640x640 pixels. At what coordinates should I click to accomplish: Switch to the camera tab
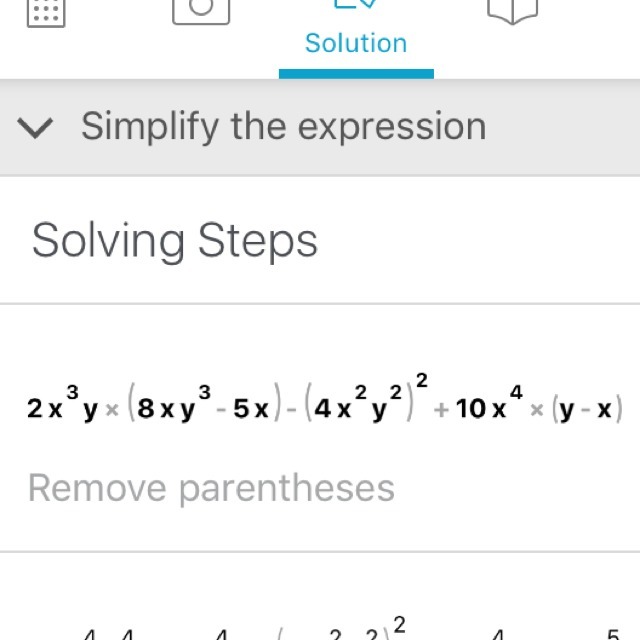click(x=201, y=10)
